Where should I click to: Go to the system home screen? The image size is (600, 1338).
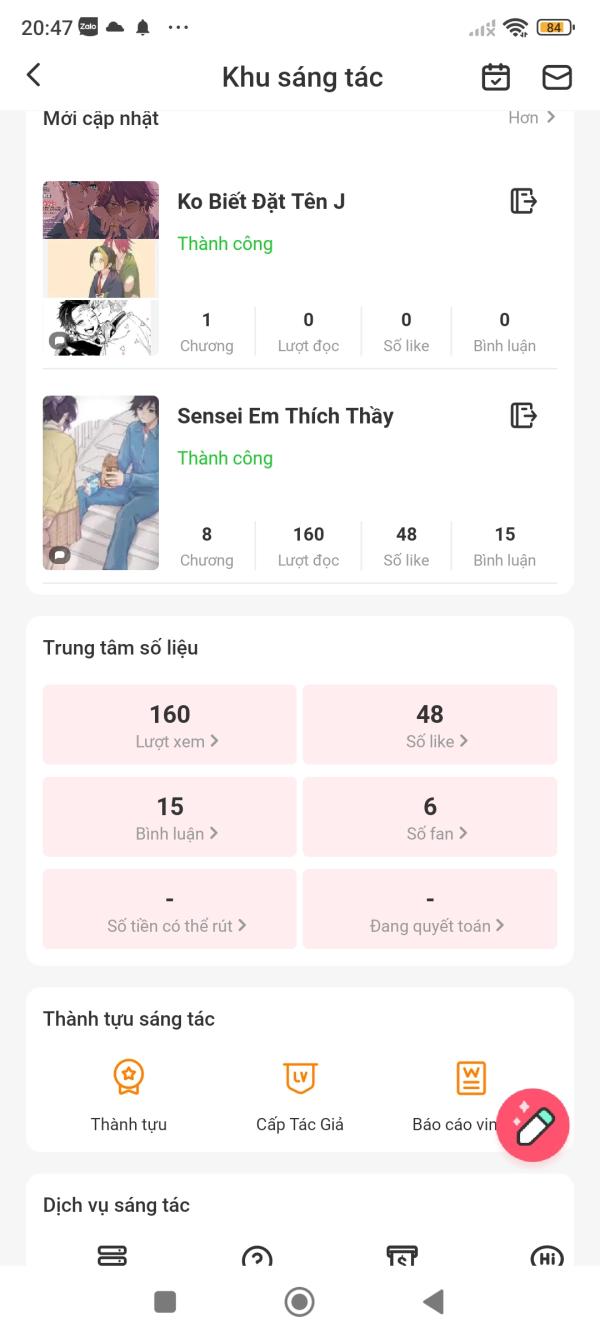299,1301
